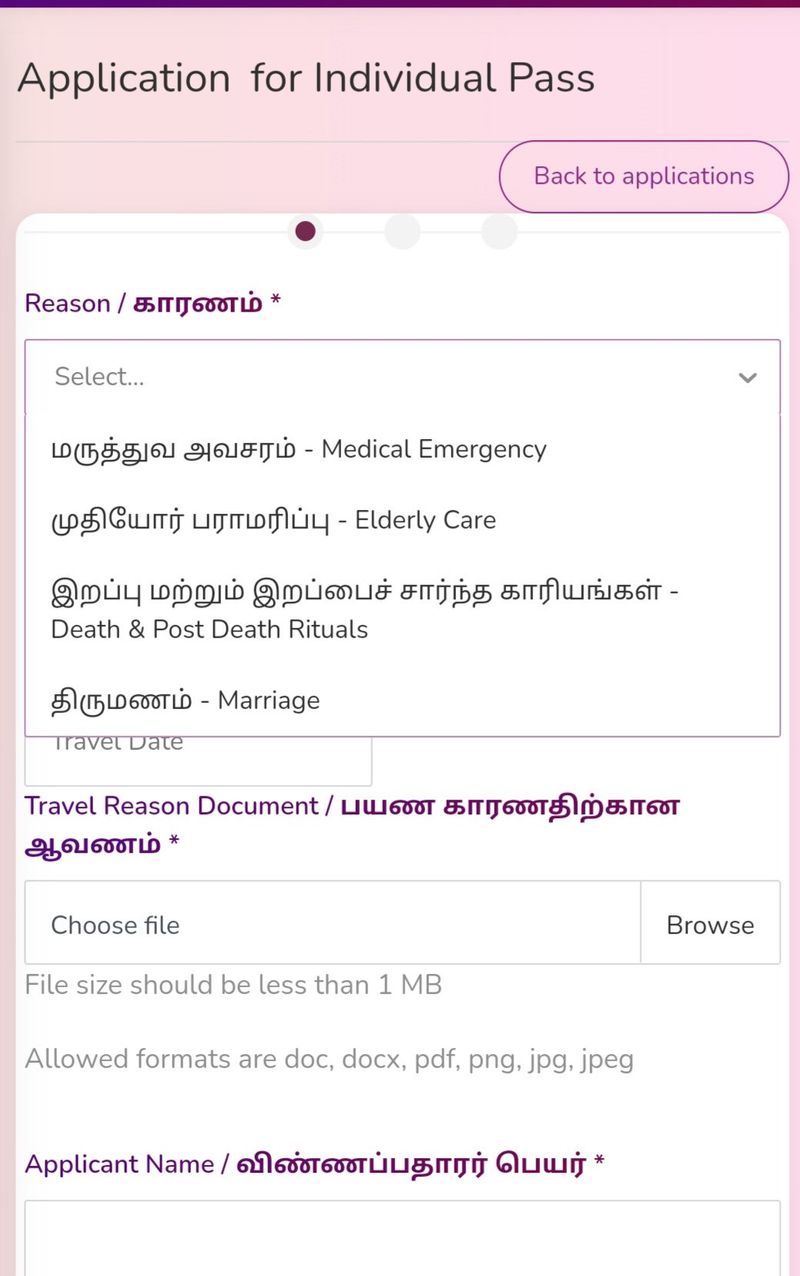
Task: Jump to the third form step indicator
Action: 499,232
